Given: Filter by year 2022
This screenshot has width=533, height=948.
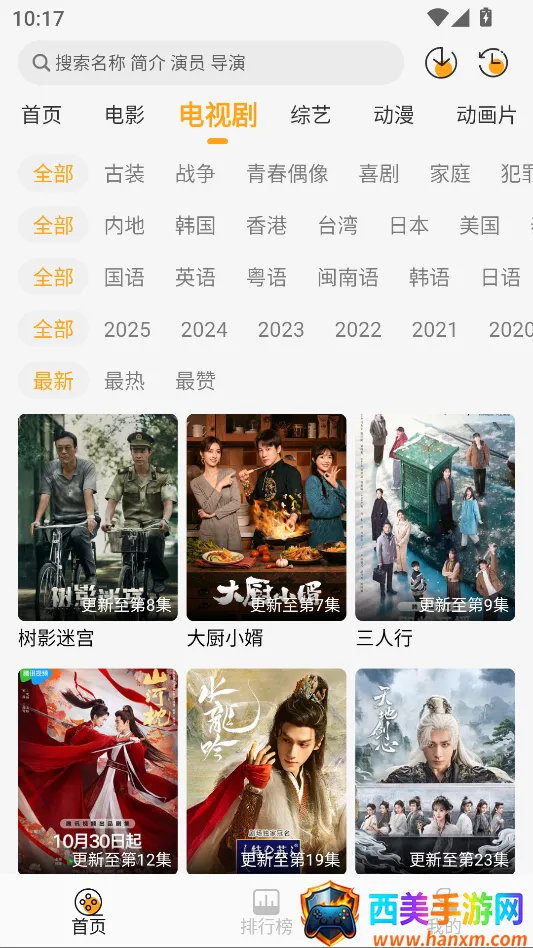Looking at the screenshot, I should point(358,330).
